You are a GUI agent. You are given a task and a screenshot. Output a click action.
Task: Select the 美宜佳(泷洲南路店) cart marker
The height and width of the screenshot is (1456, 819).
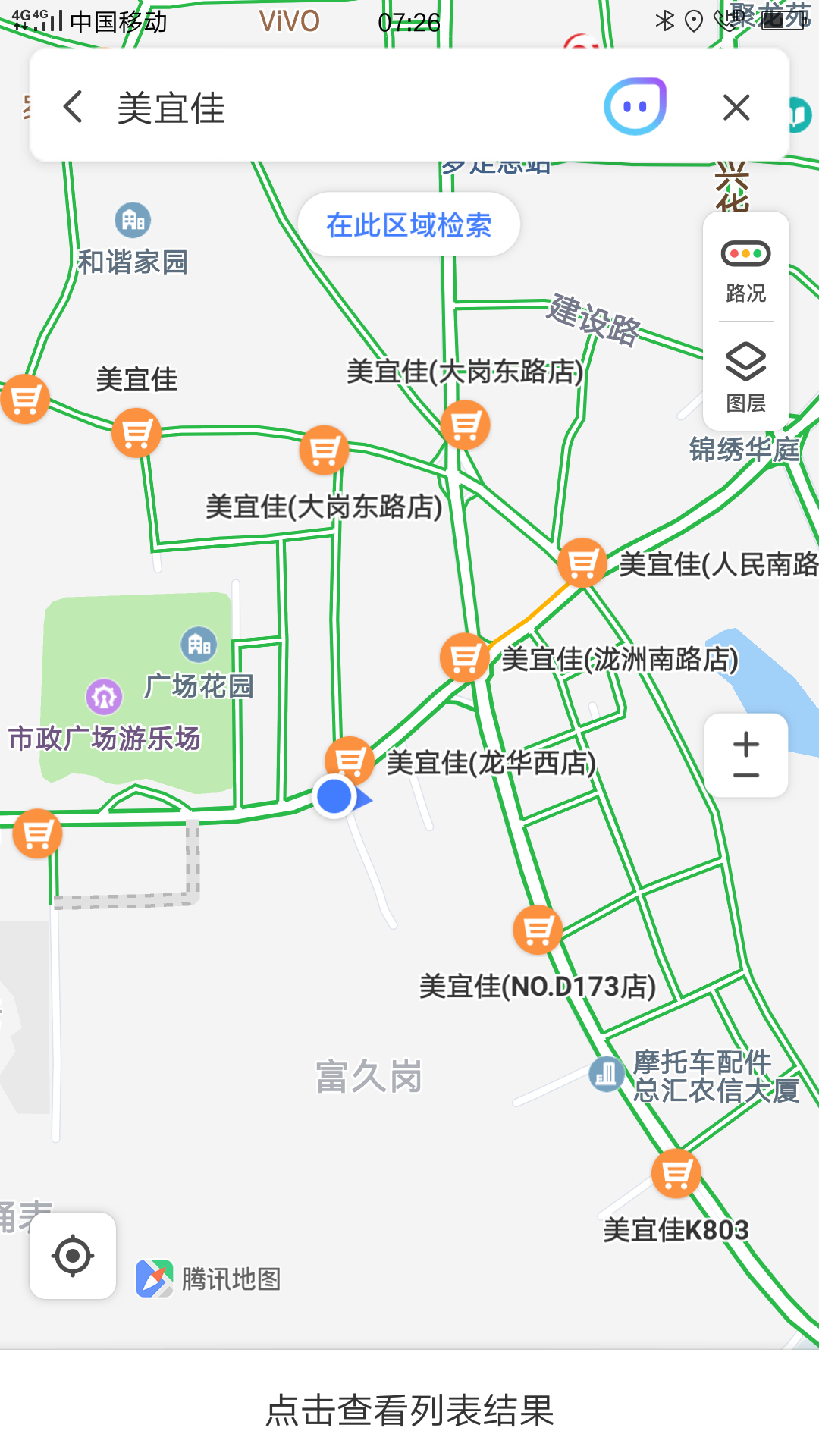(x=463, y=657)
